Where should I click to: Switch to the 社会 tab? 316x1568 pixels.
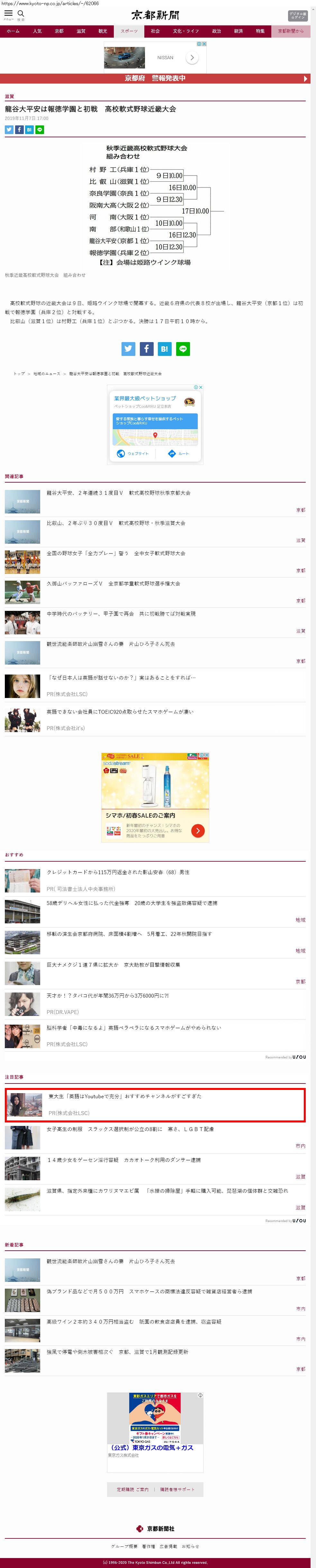[155, 31]
